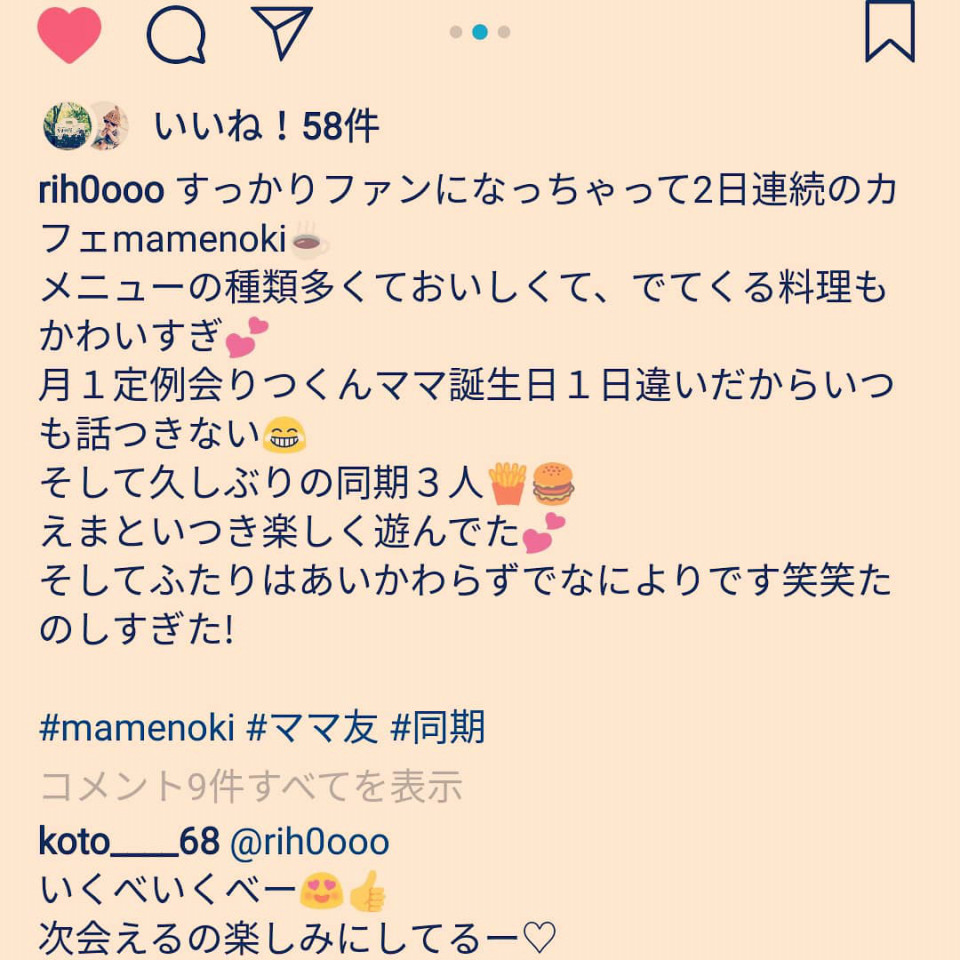View the list of 58 likes
The image size is (960, 960).
[266, 127]
